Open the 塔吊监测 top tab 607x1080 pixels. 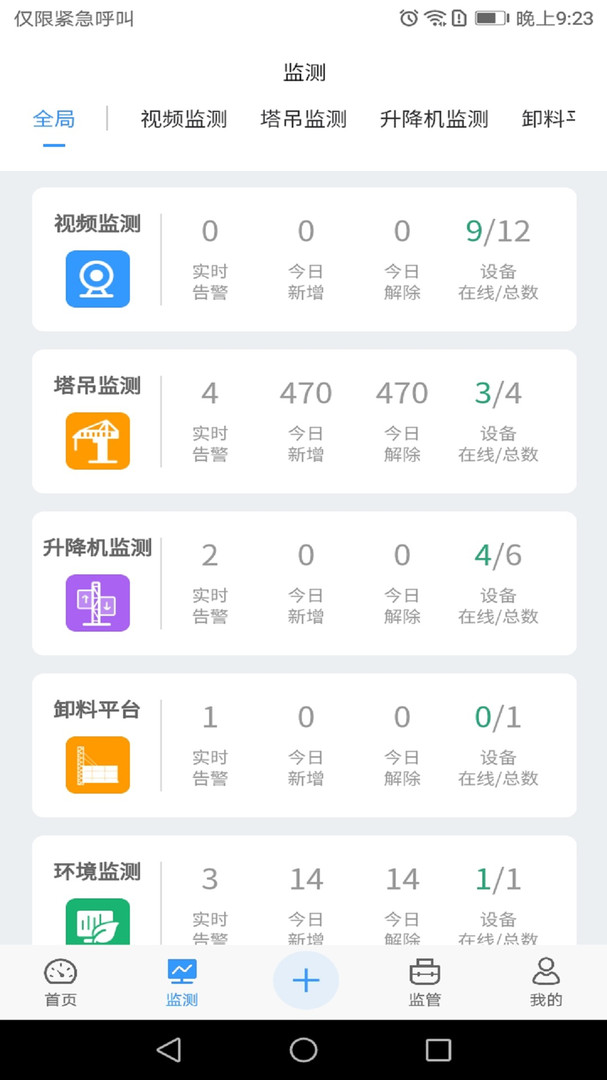tap(303, 120)
